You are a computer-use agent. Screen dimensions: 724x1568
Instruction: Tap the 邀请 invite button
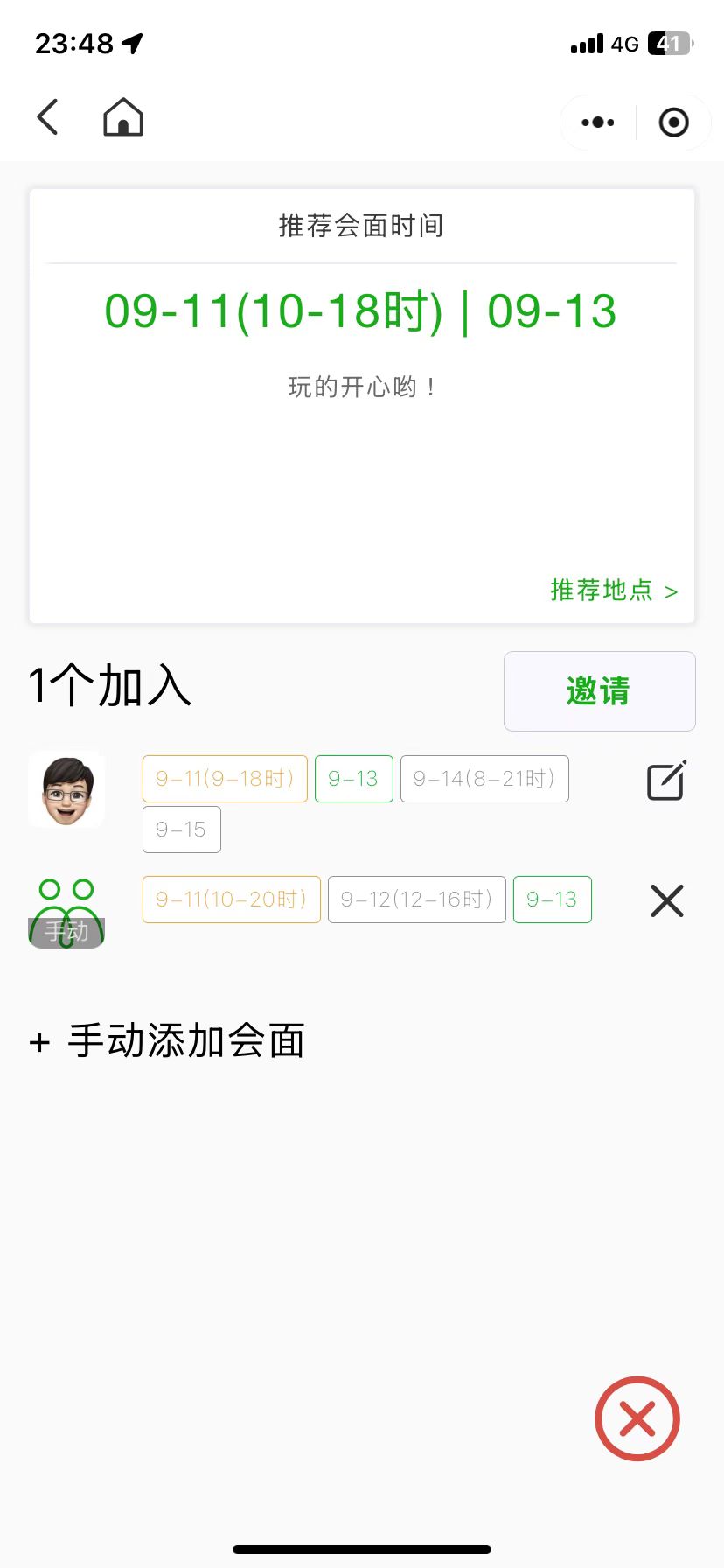click(x=599, y=691)
